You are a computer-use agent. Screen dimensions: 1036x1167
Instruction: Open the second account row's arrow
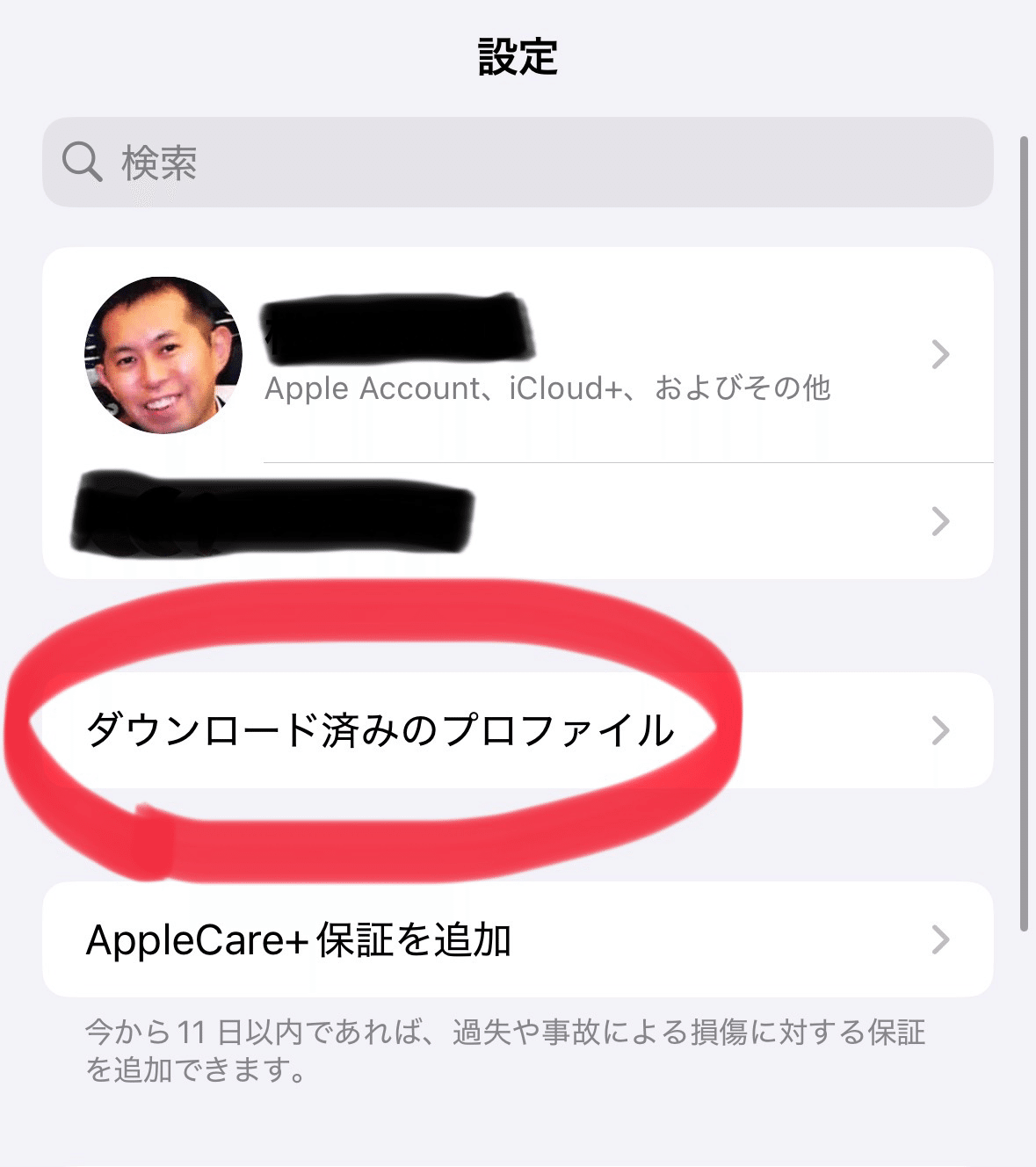940,521
